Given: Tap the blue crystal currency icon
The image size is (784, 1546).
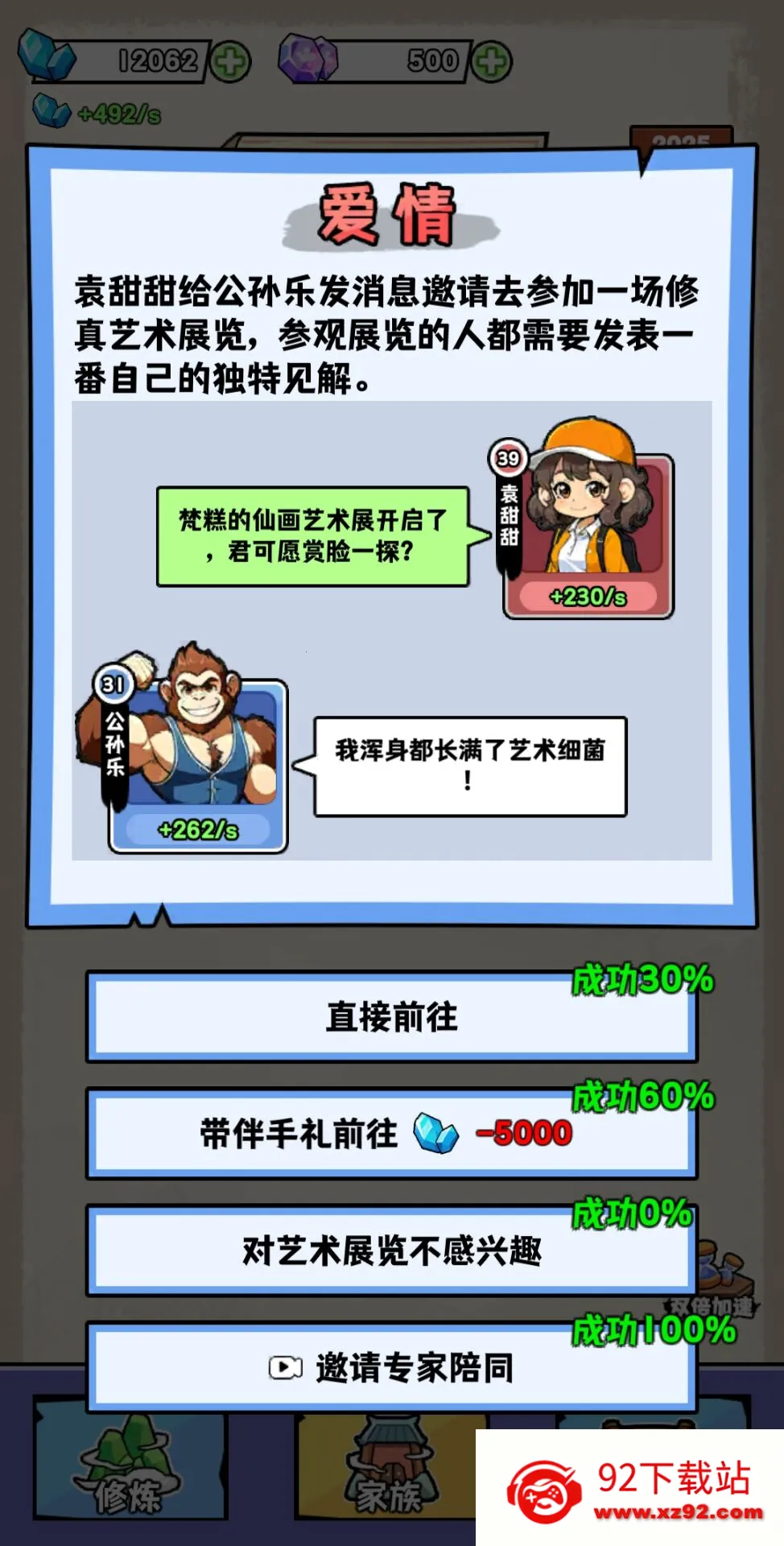Looking at the screenshot, I should point(50,57).
